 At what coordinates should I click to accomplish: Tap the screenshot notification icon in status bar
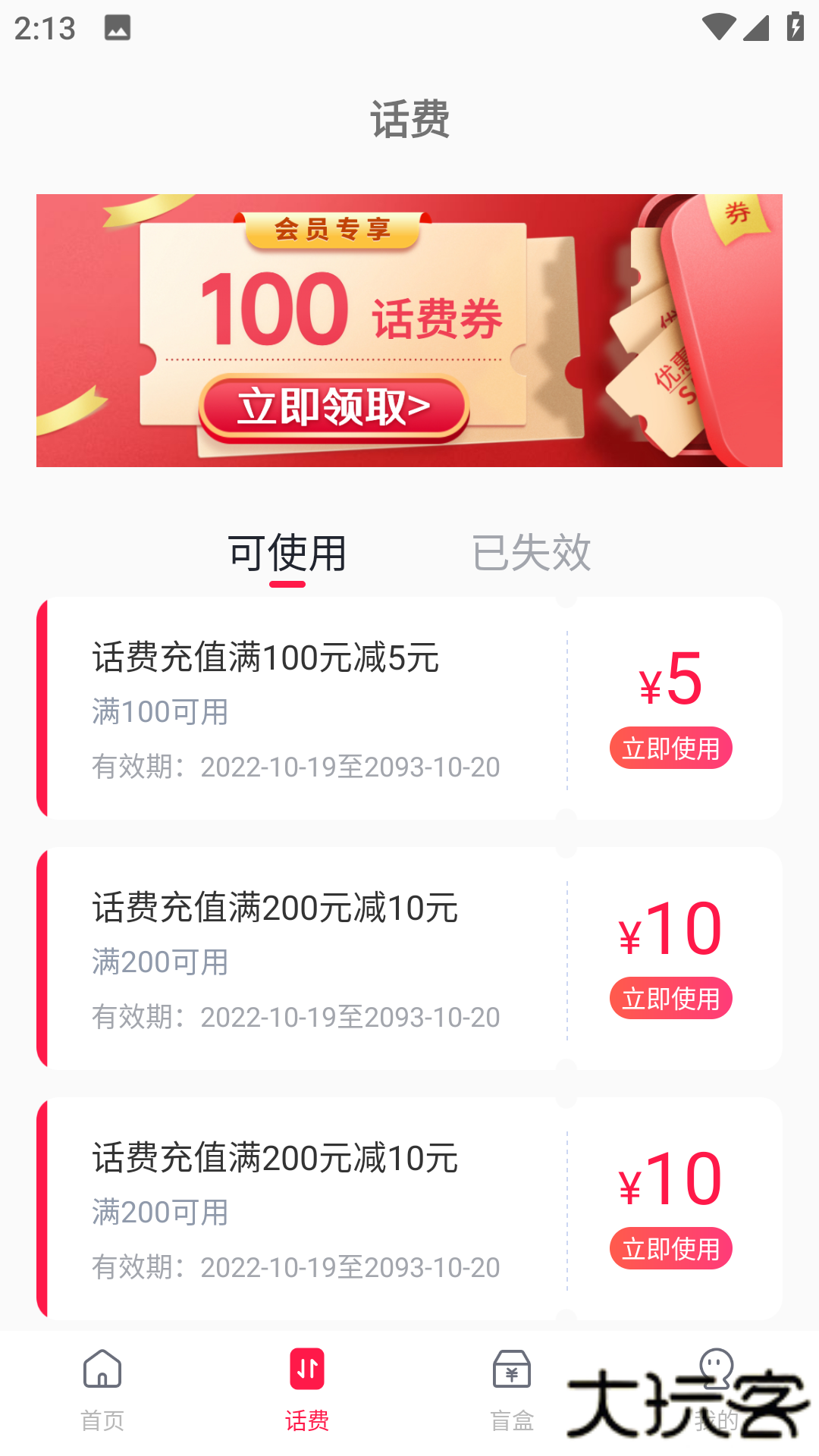(118, 29)
